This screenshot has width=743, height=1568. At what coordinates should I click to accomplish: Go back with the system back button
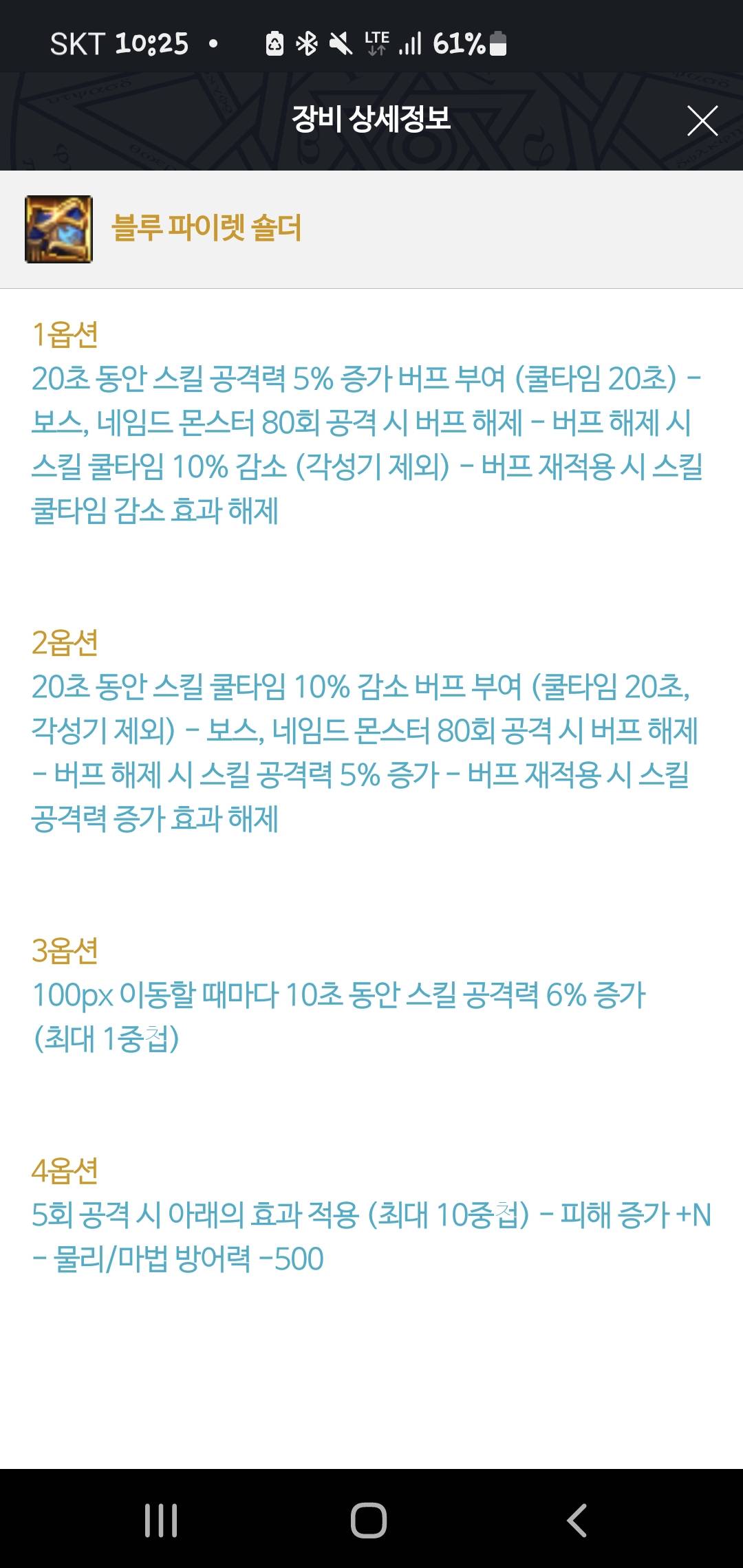click(x=577, y=1520)
